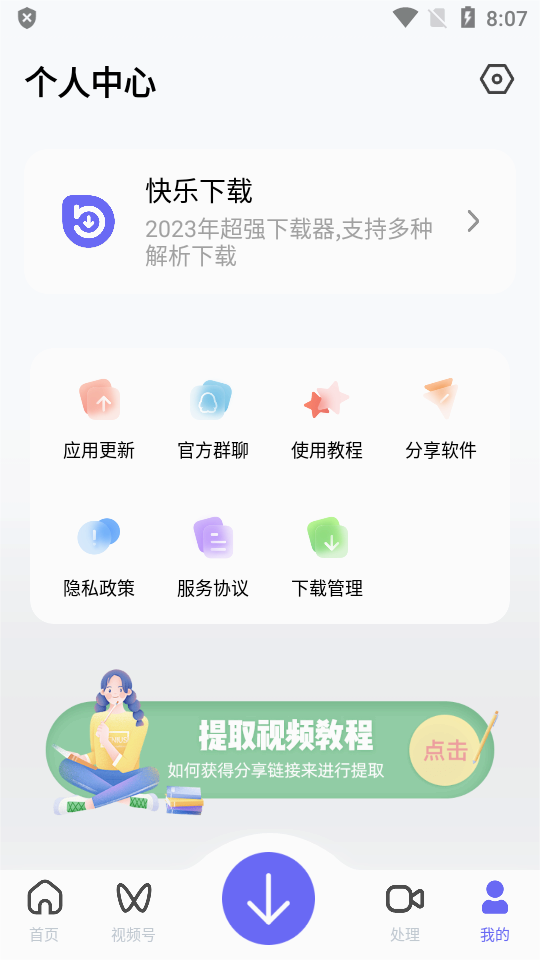Viewport: 540px width, 960px height.
Task: Tap the central download arrow button
Action: (x=268, y=898)
